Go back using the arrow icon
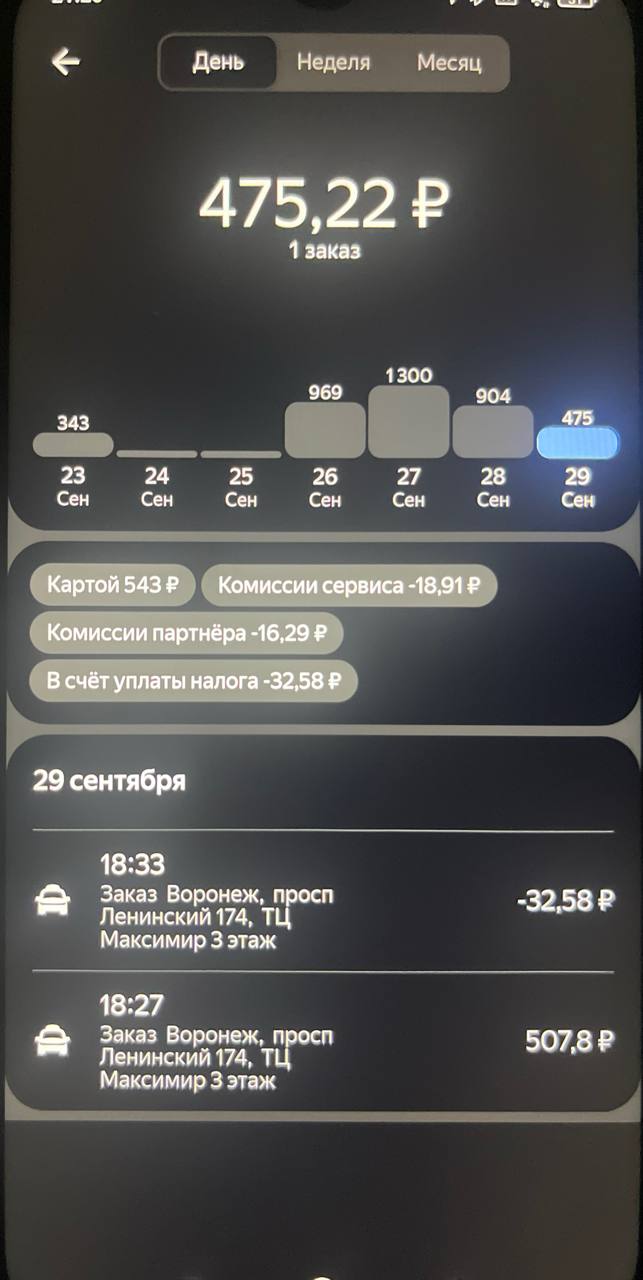Screen dimensions: 643x1280 (x=66, y=62)
